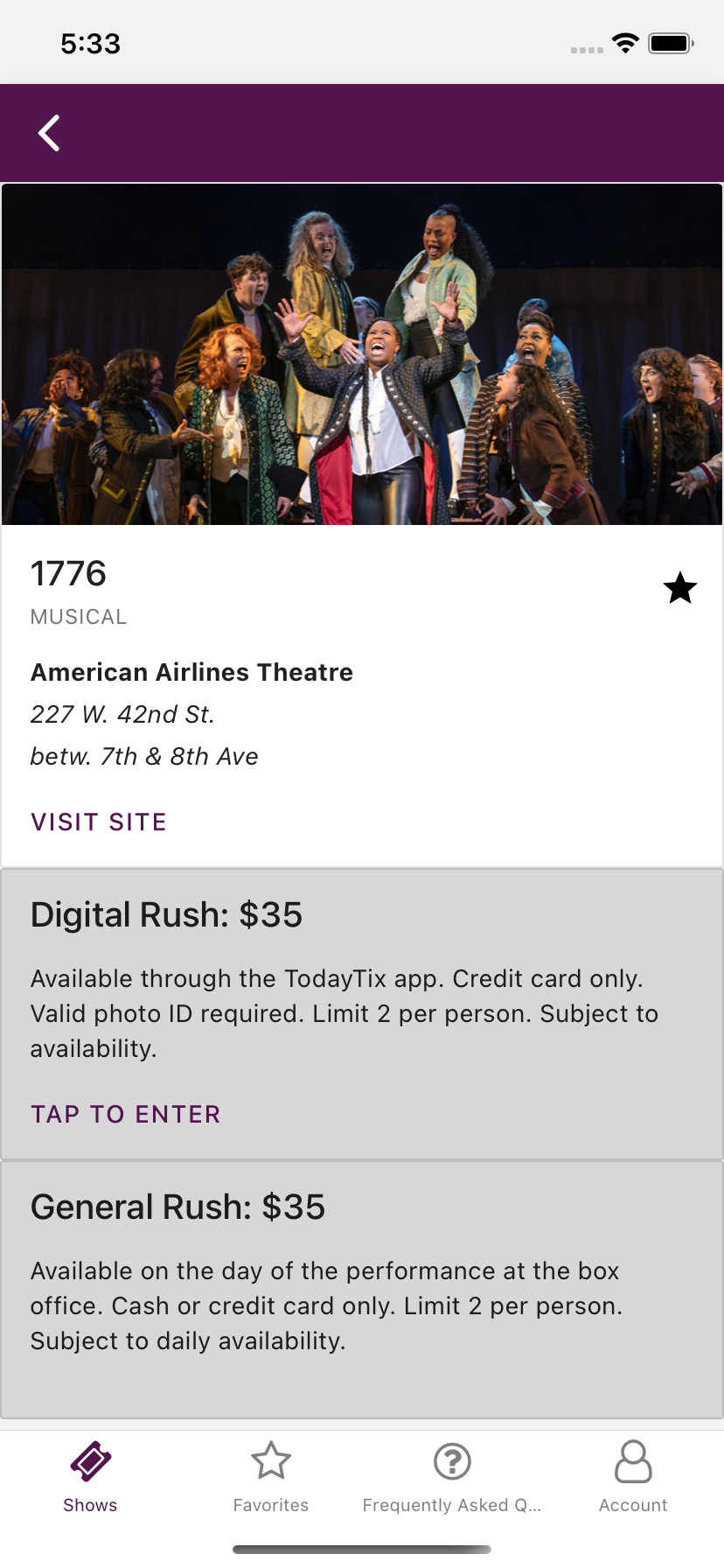
Task: Switch to the Shows tab
Action: coord(90,1477)
